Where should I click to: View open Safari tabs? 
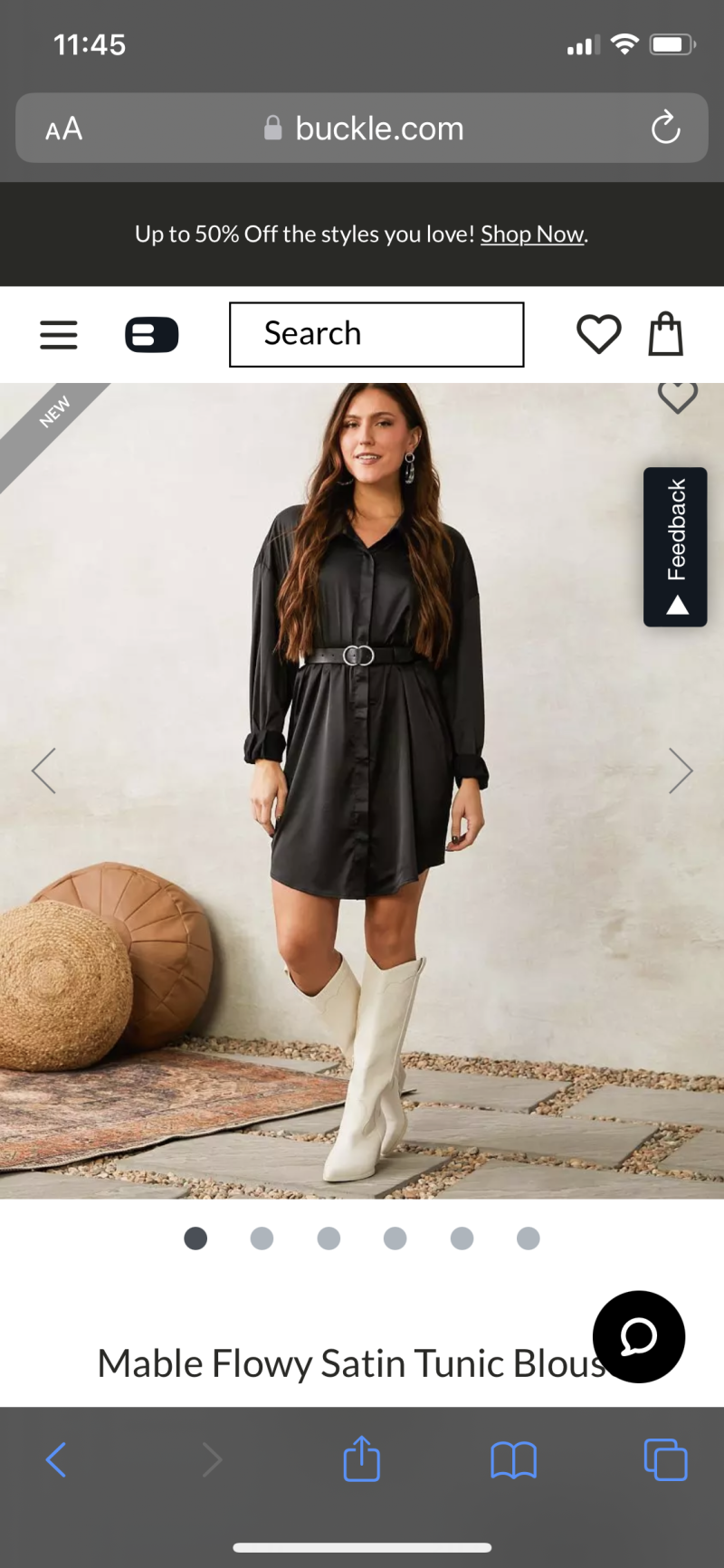tap(665, 1459)
